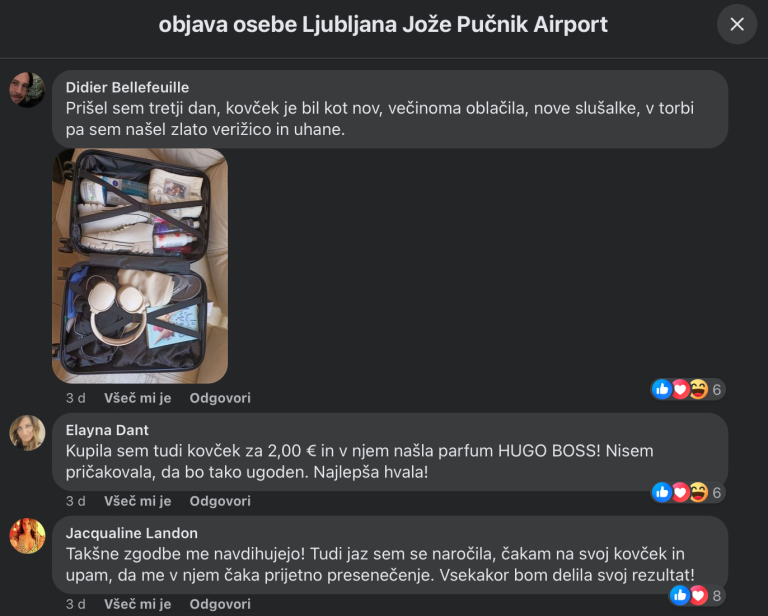The height and width of the screenshot is (616, 768).
Task: View reactions on Jacqualine Landon's comment
Action: click(x=696, y=595)
